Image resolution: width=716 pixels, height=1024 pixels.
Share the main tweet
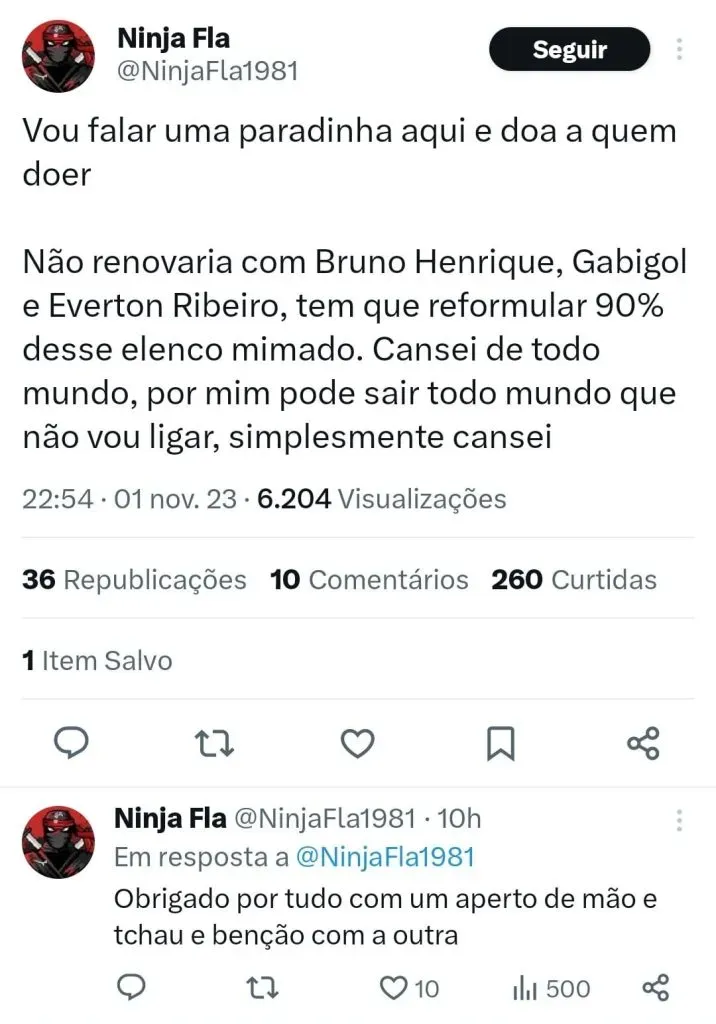pyautogui.click(x=643, y=743)
